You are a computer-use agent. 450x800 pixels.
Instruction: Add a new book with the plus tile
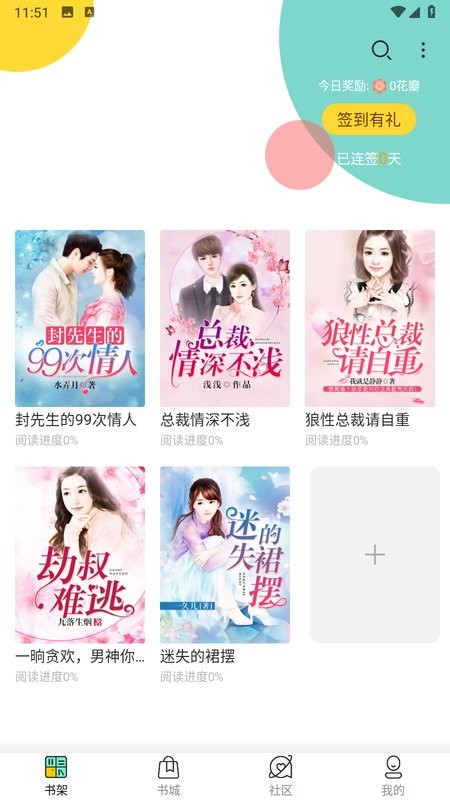(375, 555)
